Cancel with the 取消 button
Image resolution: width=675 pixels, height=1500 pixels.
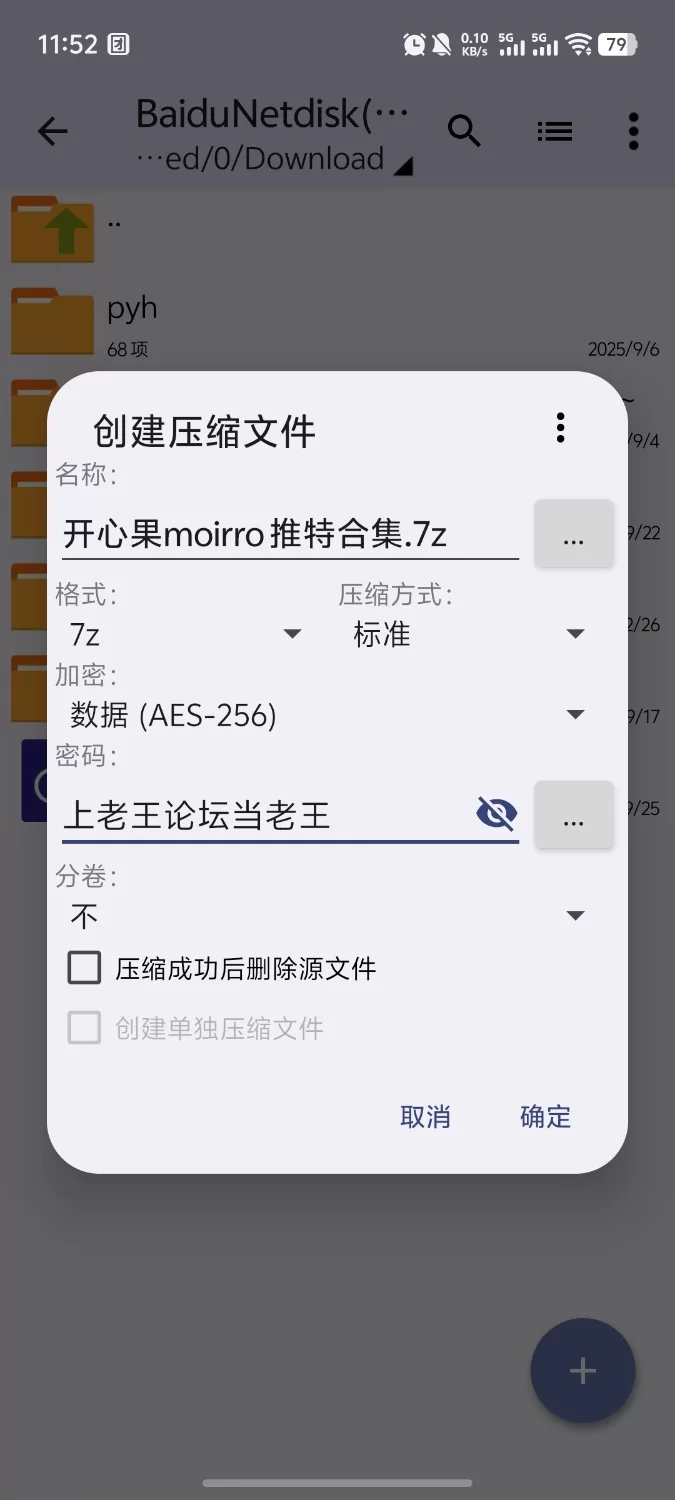(425, 1116)
